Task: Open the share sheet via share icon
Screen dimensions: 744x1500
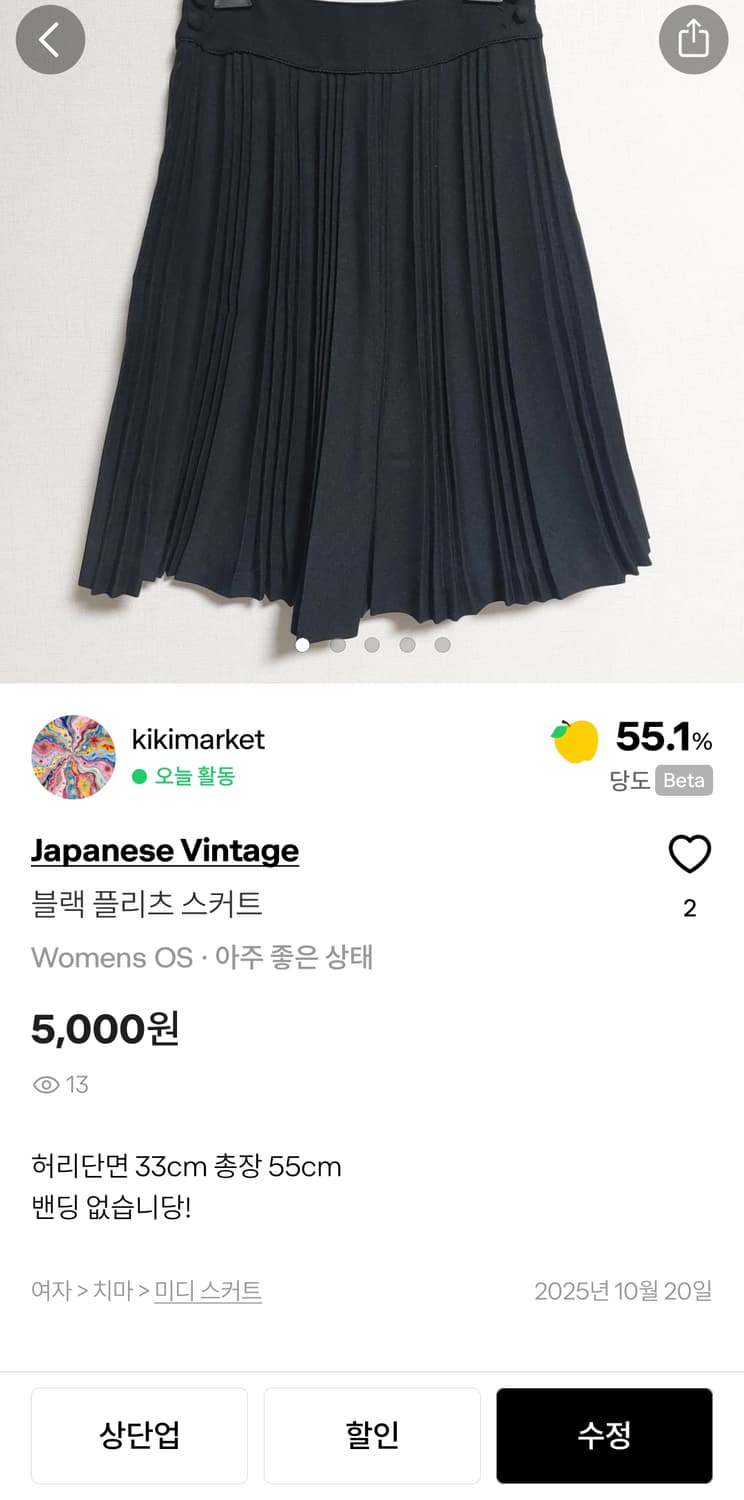Action: (x=693, y=40)
